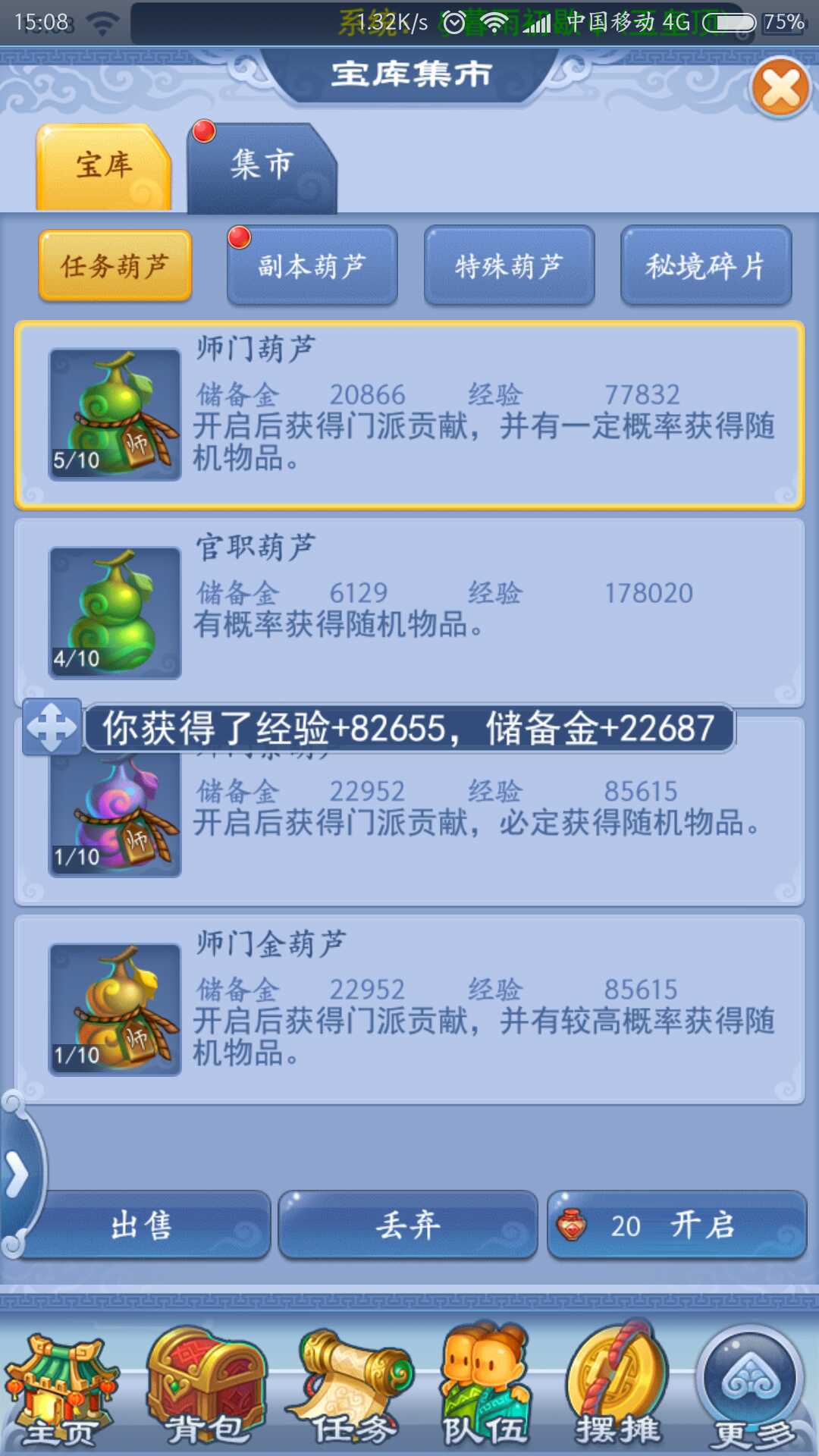Switch to the 集市 tab

pyautogui.click(x=262, y=167)
